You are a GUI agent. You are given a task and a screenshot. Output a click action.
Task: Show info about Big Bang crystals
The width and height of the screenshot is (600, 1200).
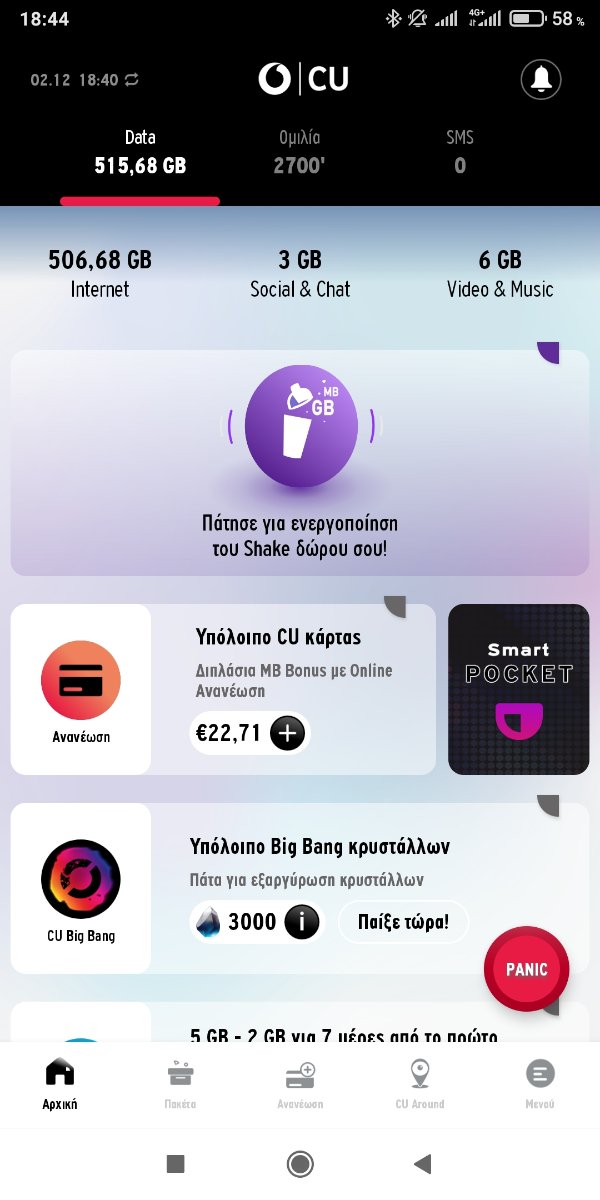point(302,922)
